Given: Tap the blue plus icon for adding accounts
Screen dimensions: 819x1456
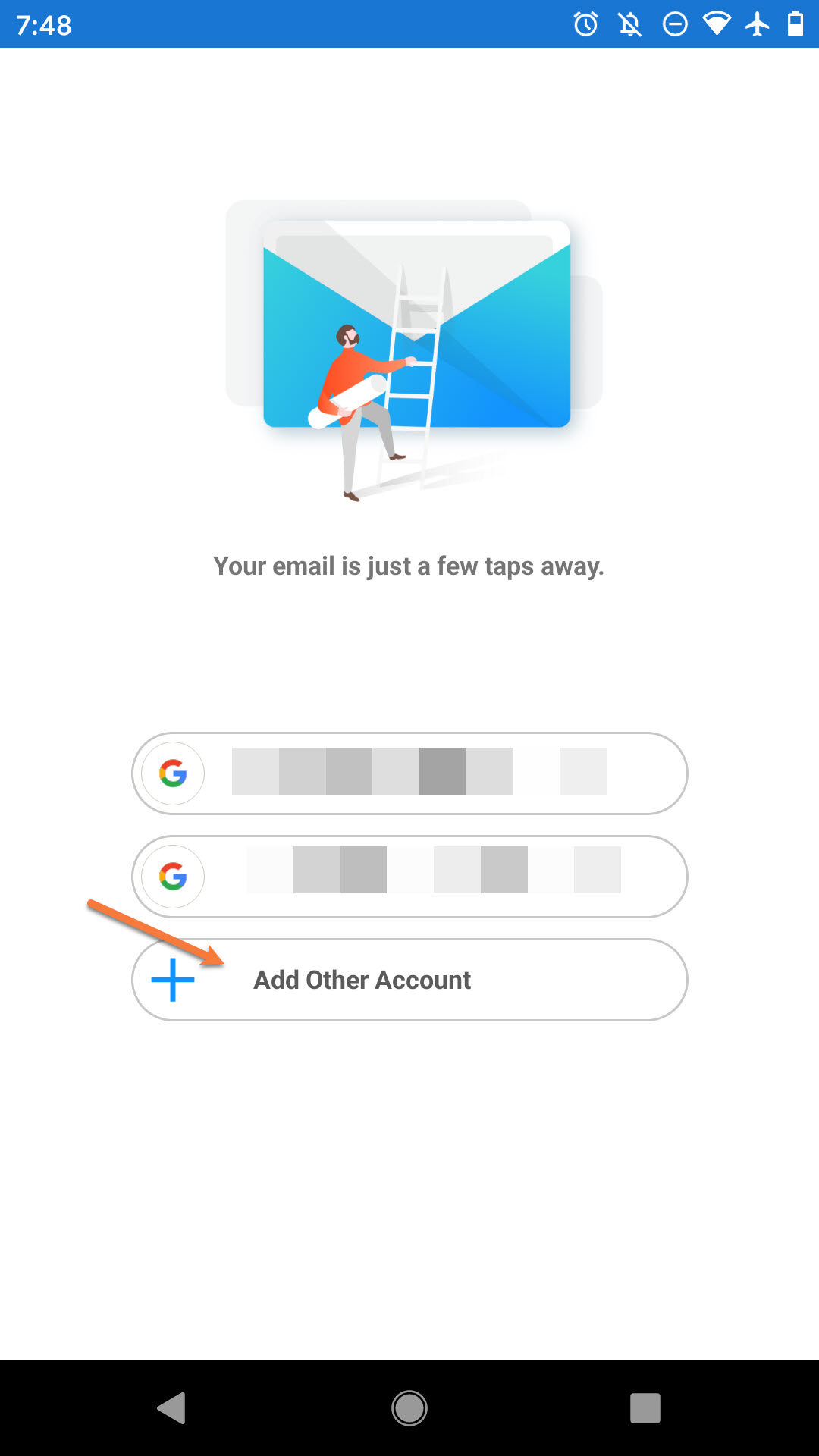Looking at the screenshot, I should [x=173, y=980].
